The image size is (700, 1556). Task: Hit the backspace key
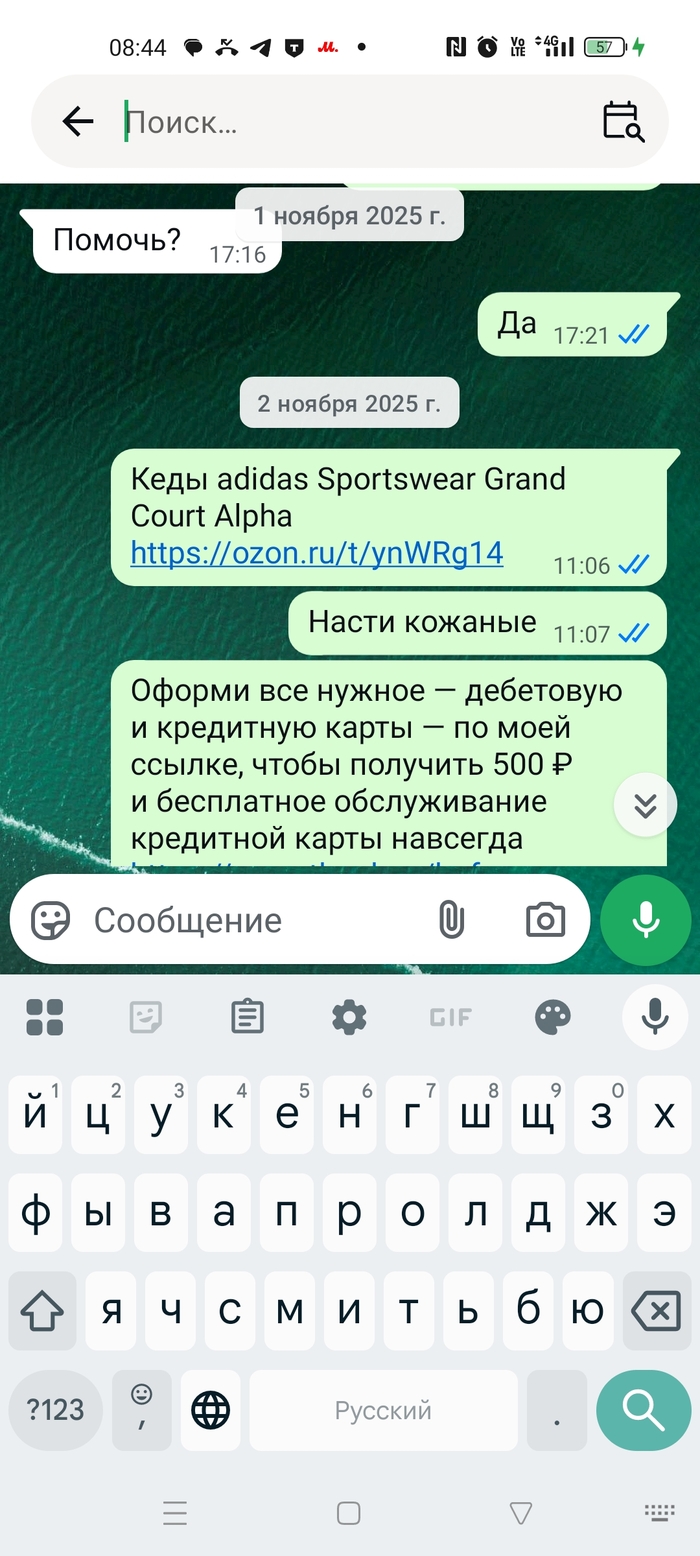(x=656, y=1311)
